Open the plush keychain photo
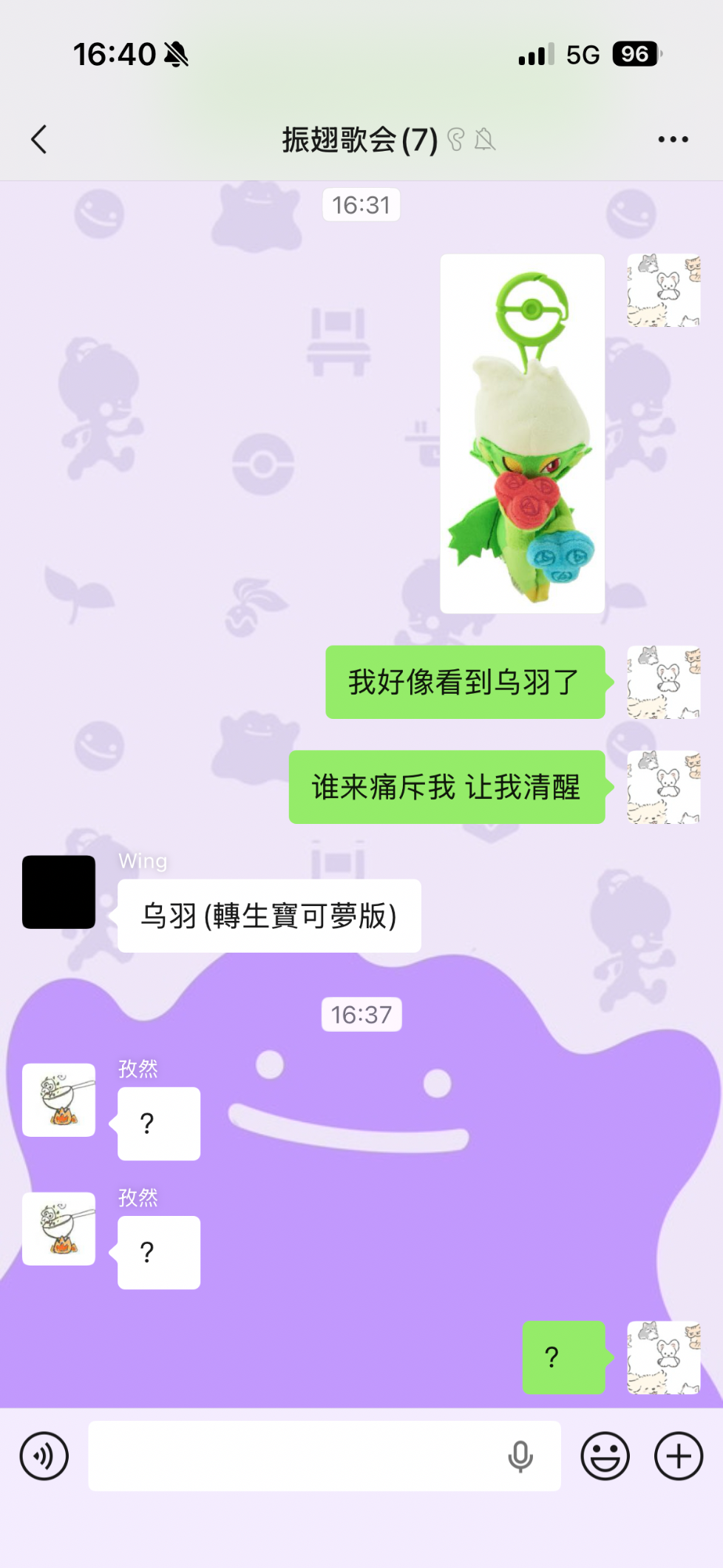This screenshot has width=723, height=1568. [522, 433]
